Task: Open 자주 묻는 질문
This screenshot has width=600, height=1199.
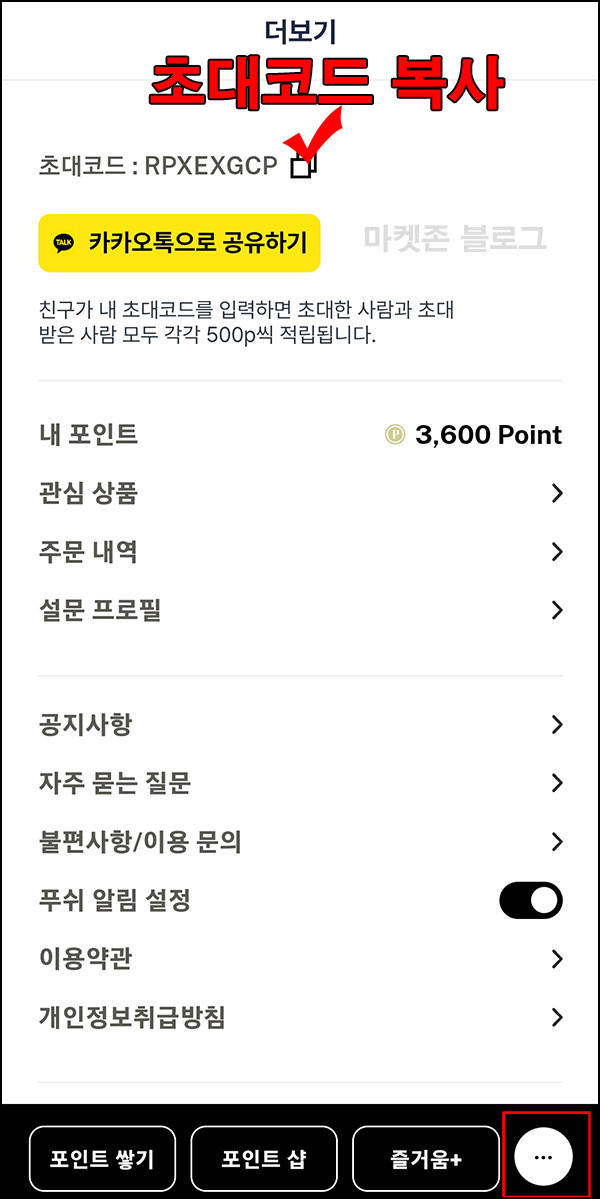Action: coord(300,782)
